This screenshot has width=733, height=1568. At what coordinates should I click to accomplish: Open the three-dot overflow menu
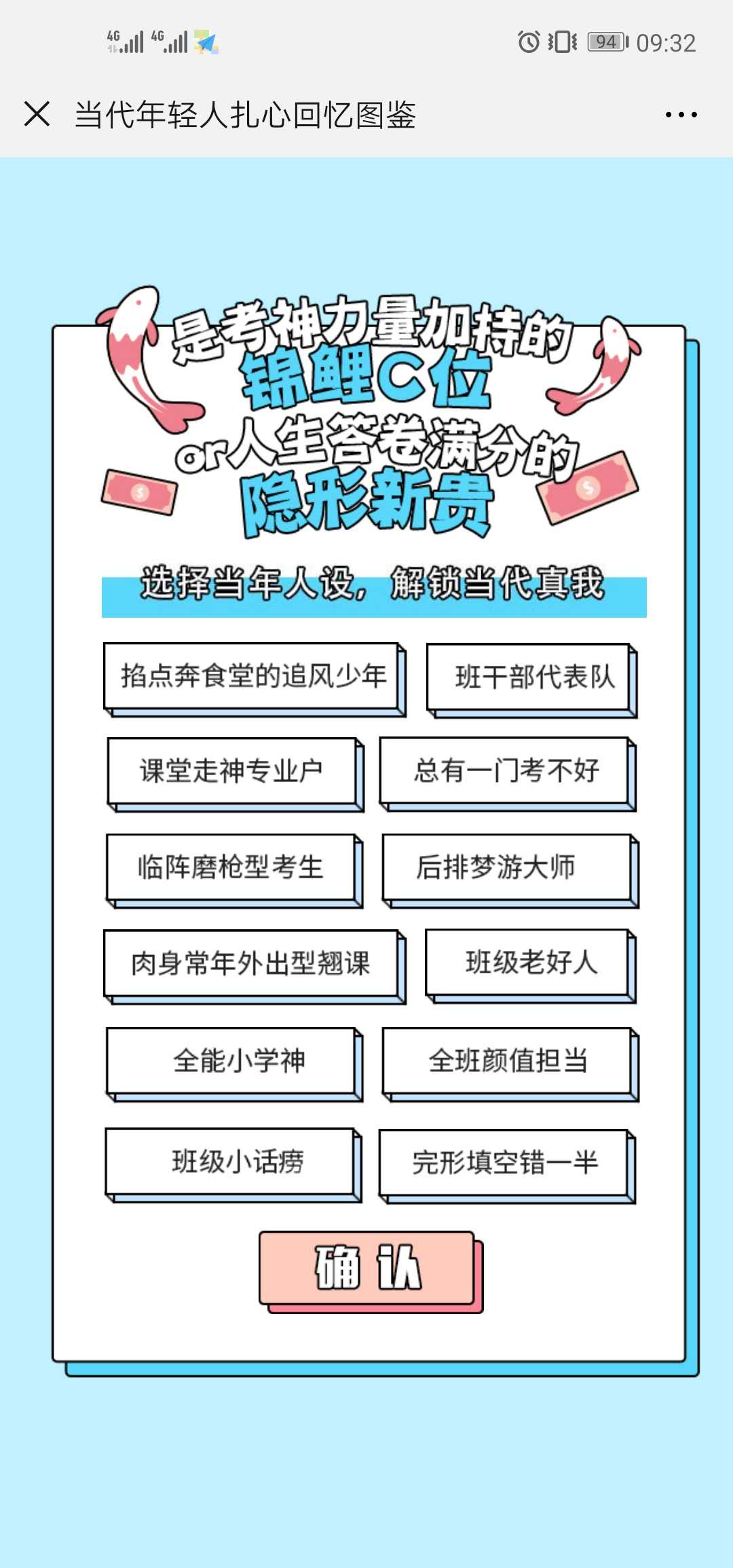click(x=681, y=115)
